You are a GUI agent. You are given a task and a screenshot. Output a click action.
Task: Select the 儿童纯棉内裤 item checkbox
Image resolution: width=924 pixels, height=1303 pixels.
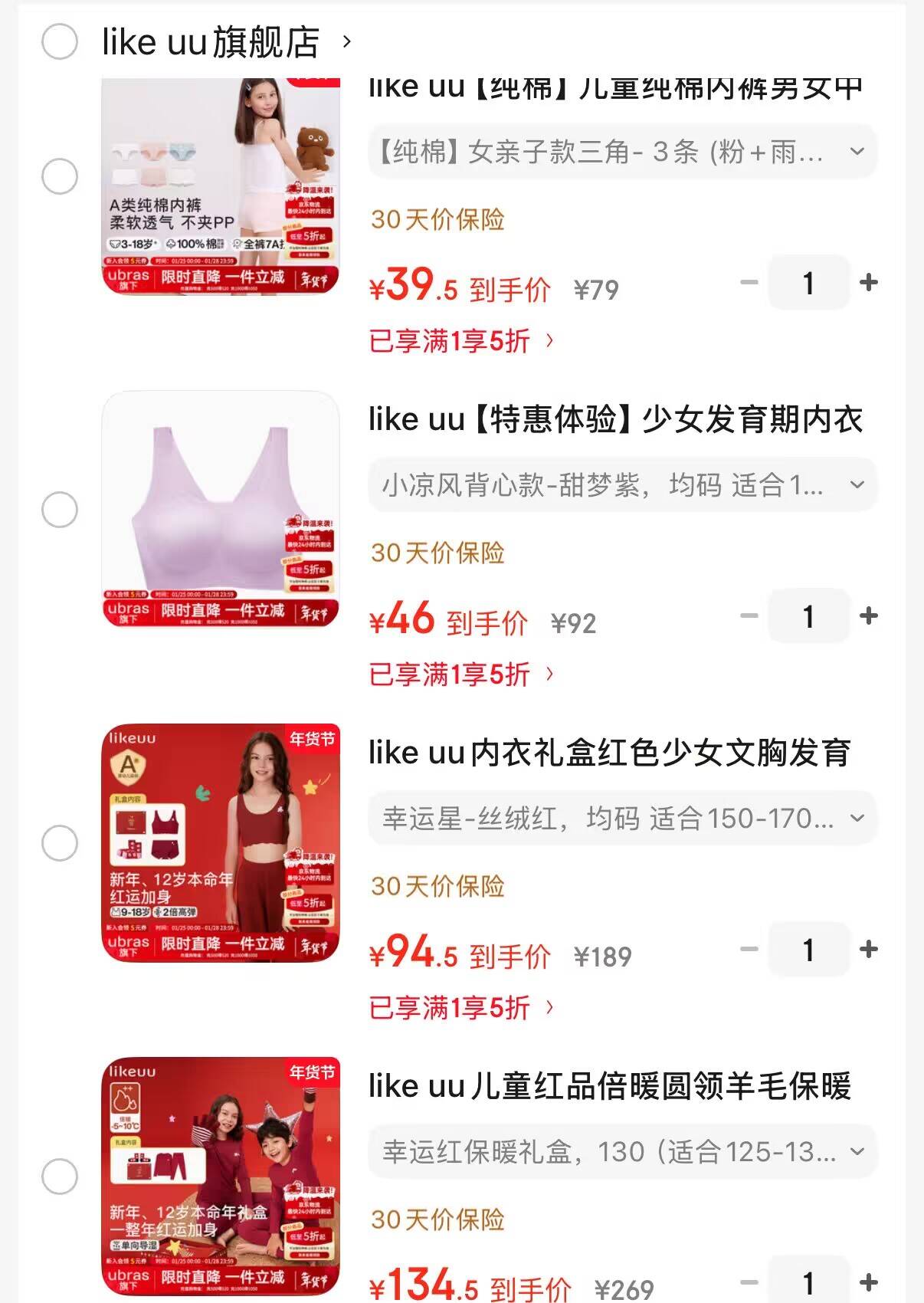tap(60, 177)
